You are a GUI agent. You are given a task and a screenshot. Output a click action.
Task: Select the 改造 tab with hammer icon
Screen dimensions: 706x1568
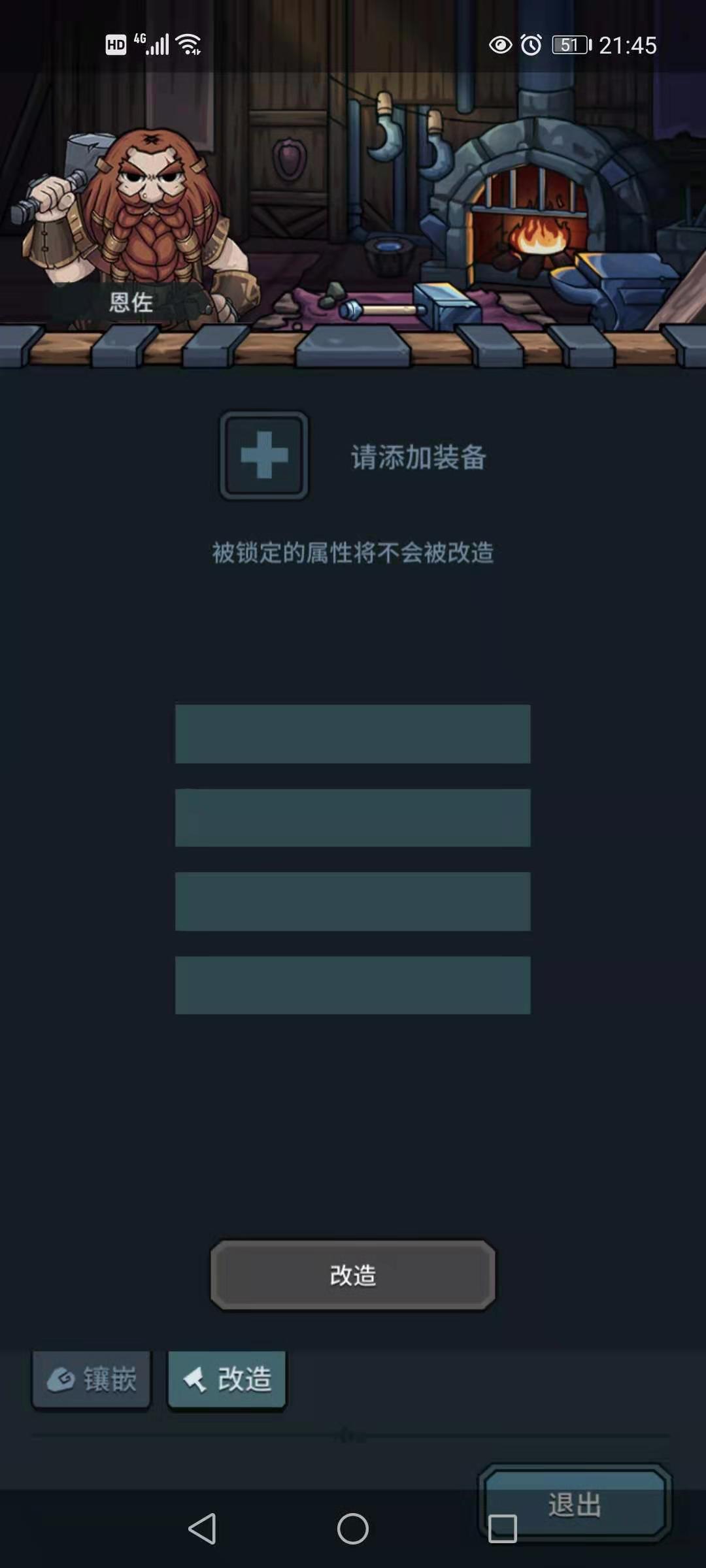click(x=227, y=1379)
